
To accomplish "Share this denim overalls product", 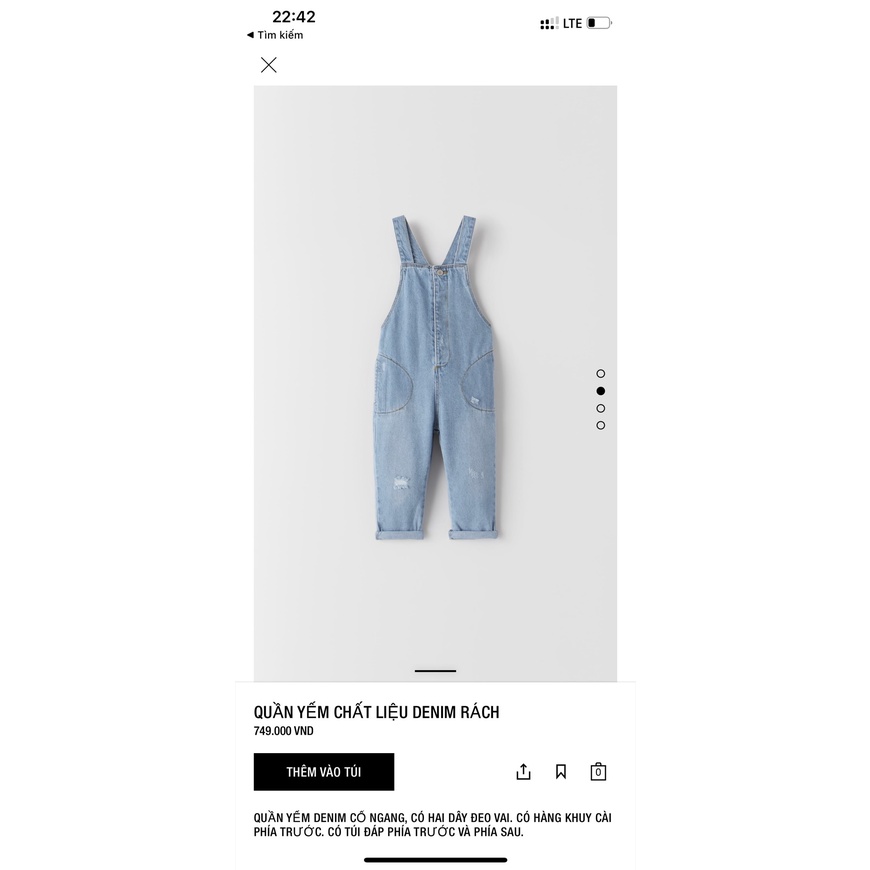I will [523, 772].
